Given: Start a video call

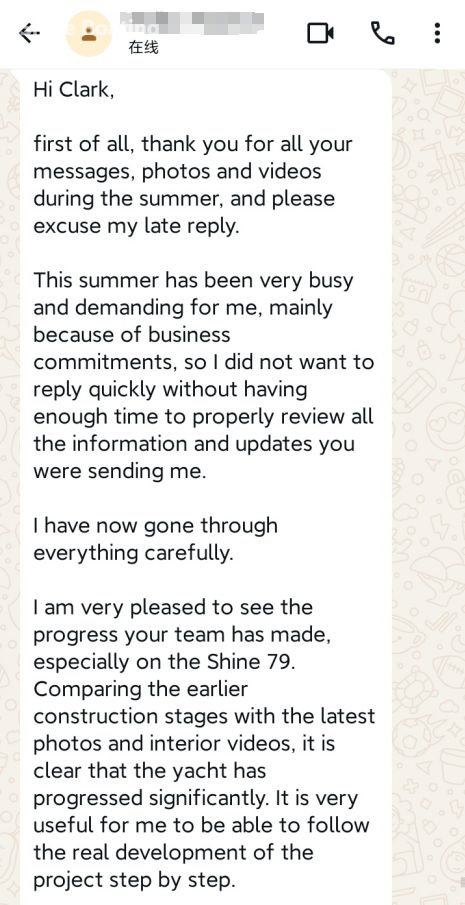Looking at the screenshot, I should coord(321,33).
